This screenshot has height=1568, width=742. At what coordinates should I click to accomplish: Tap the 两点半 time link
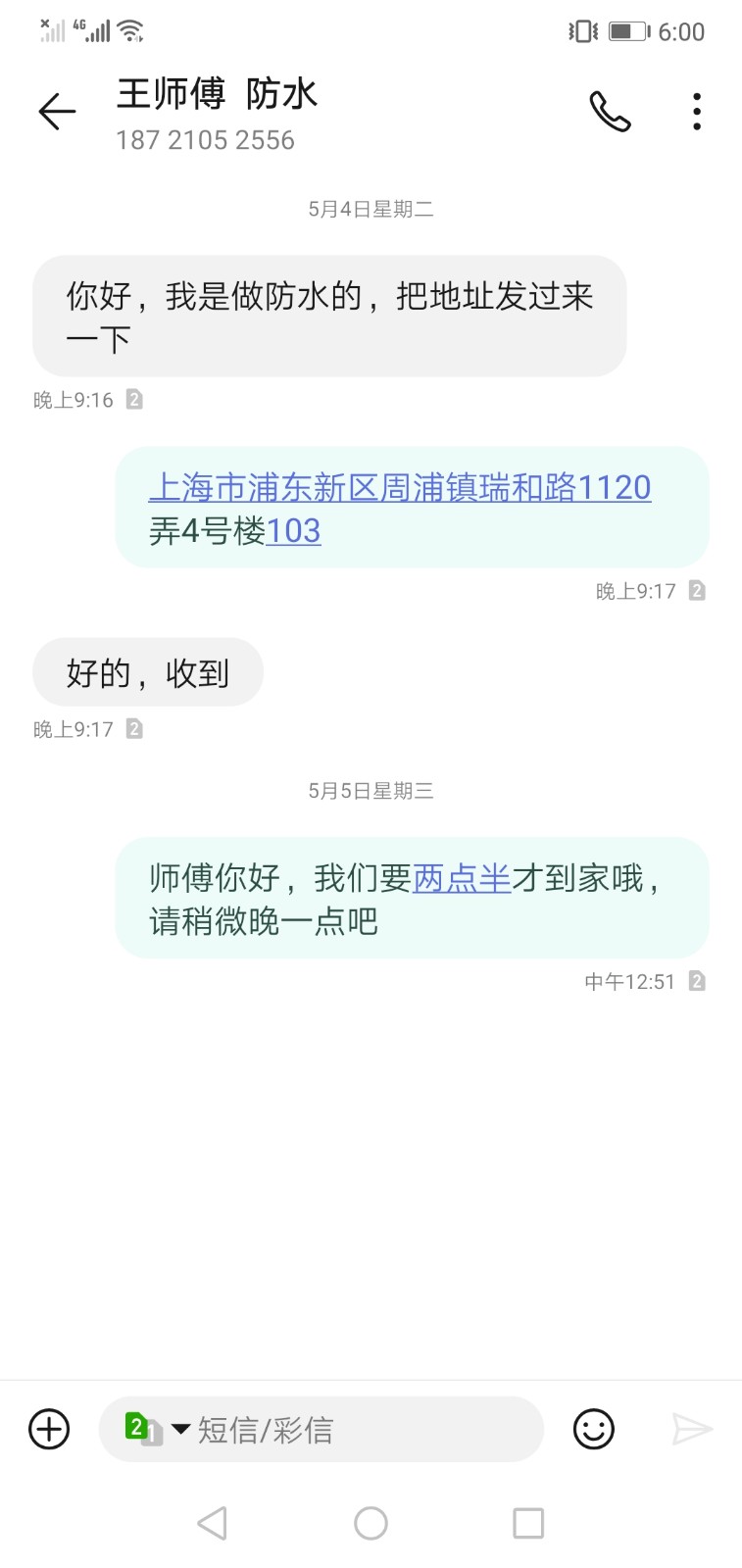click(462, 878)
